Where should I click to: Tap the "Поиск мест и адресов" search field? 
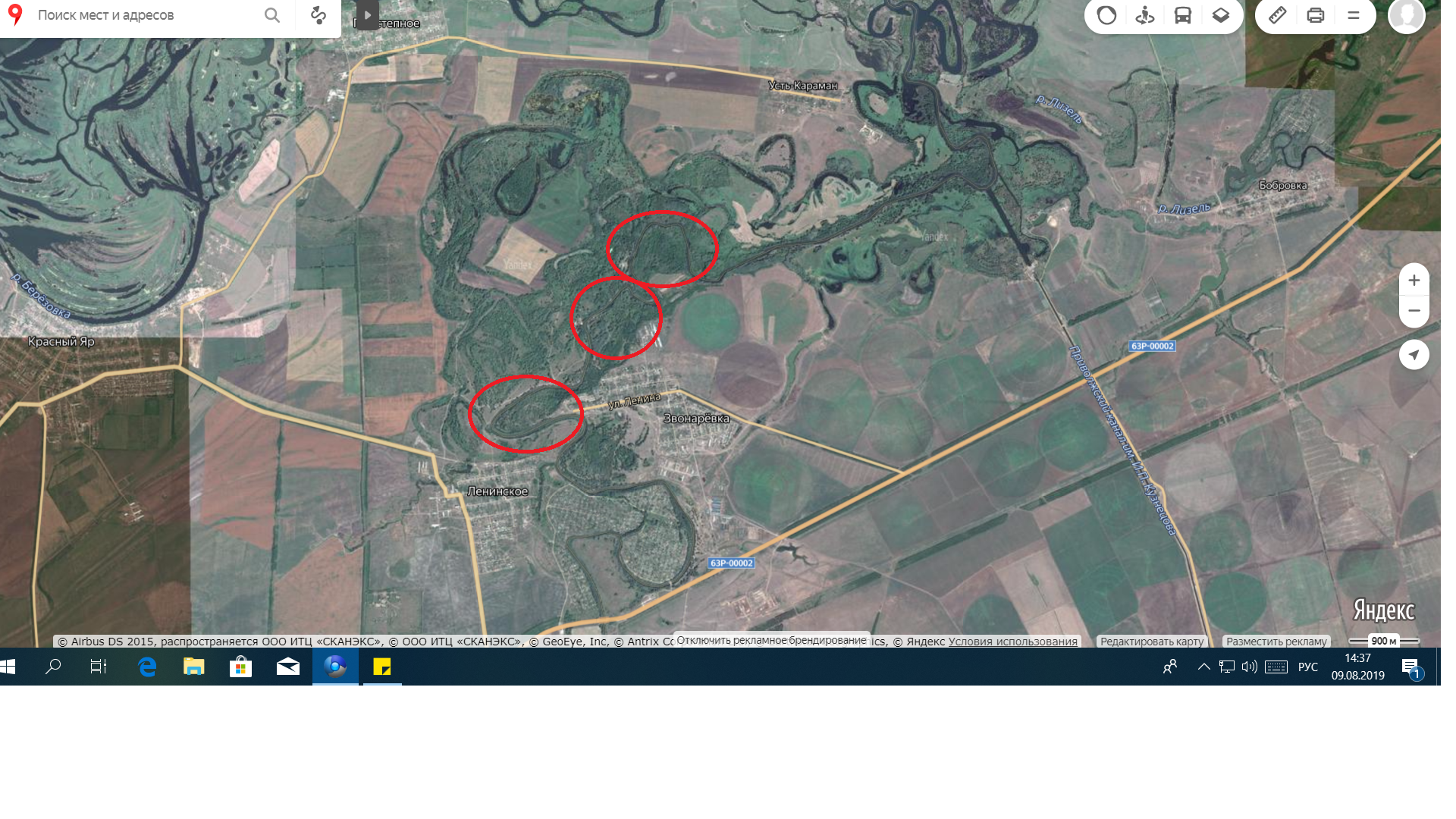pos(144,15)
